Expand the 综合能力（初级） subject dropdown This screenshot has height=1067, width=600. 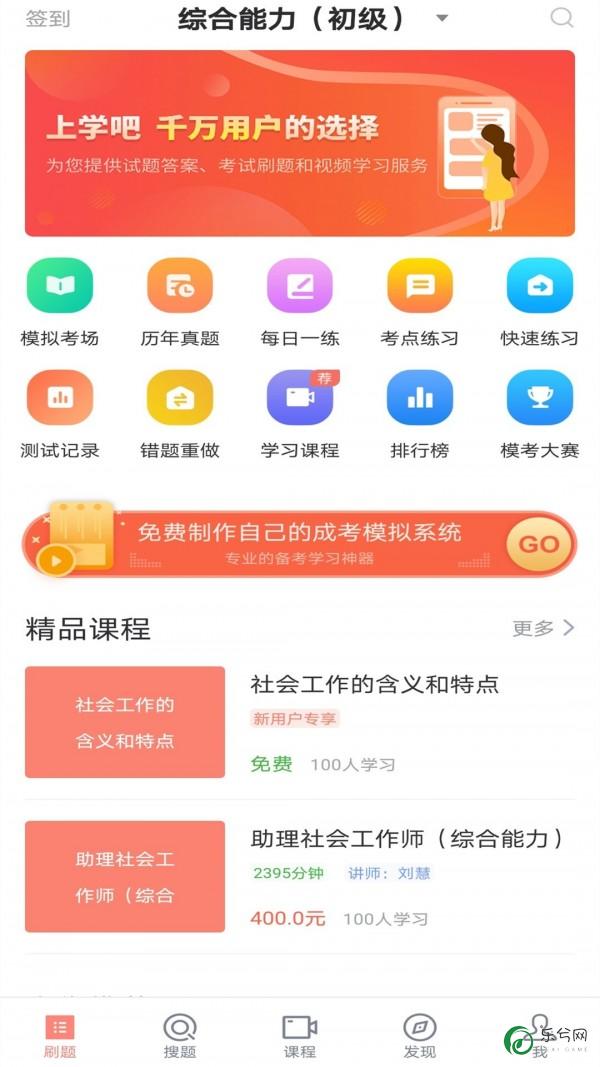(x=442, y=18)
